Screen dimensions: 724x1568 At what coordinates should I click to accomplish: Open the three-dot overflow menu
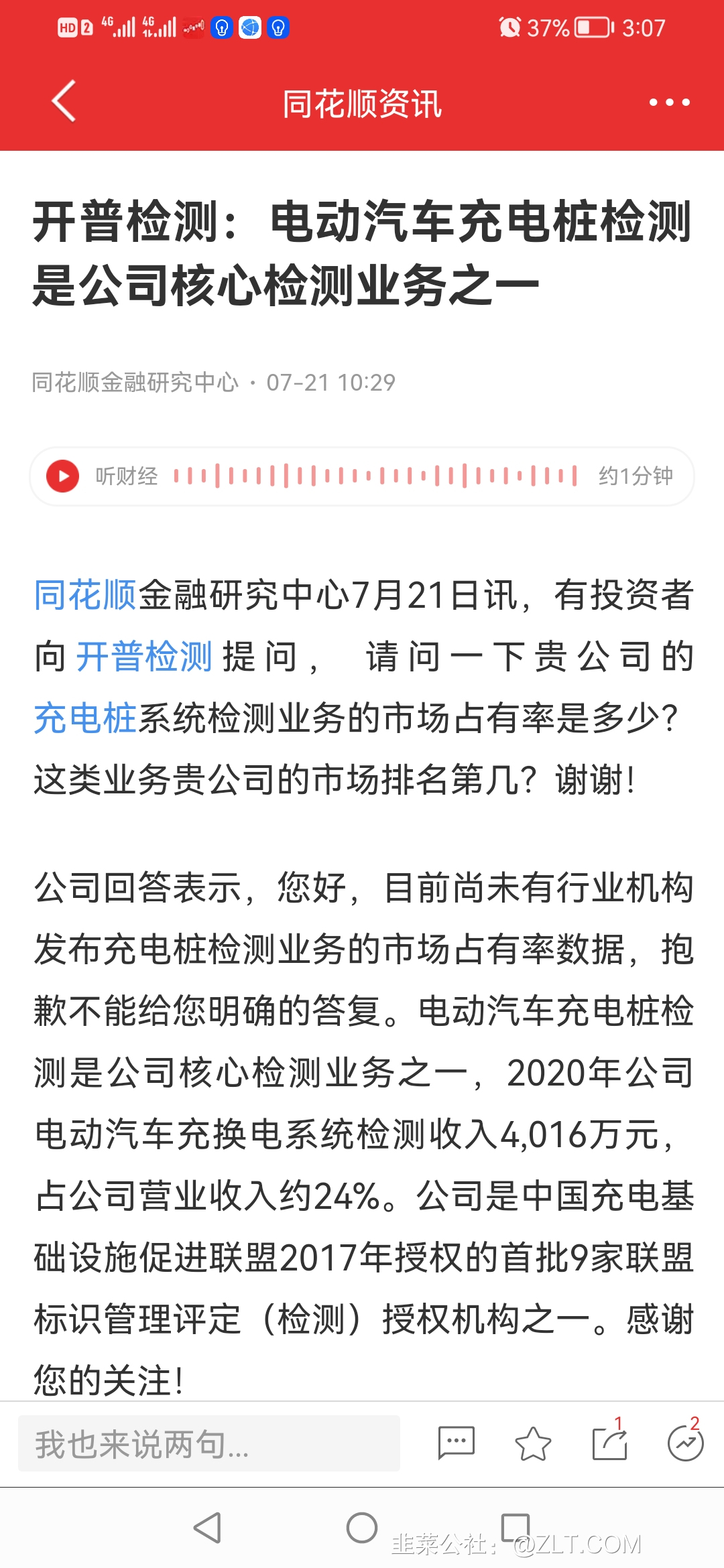point(669,103)
